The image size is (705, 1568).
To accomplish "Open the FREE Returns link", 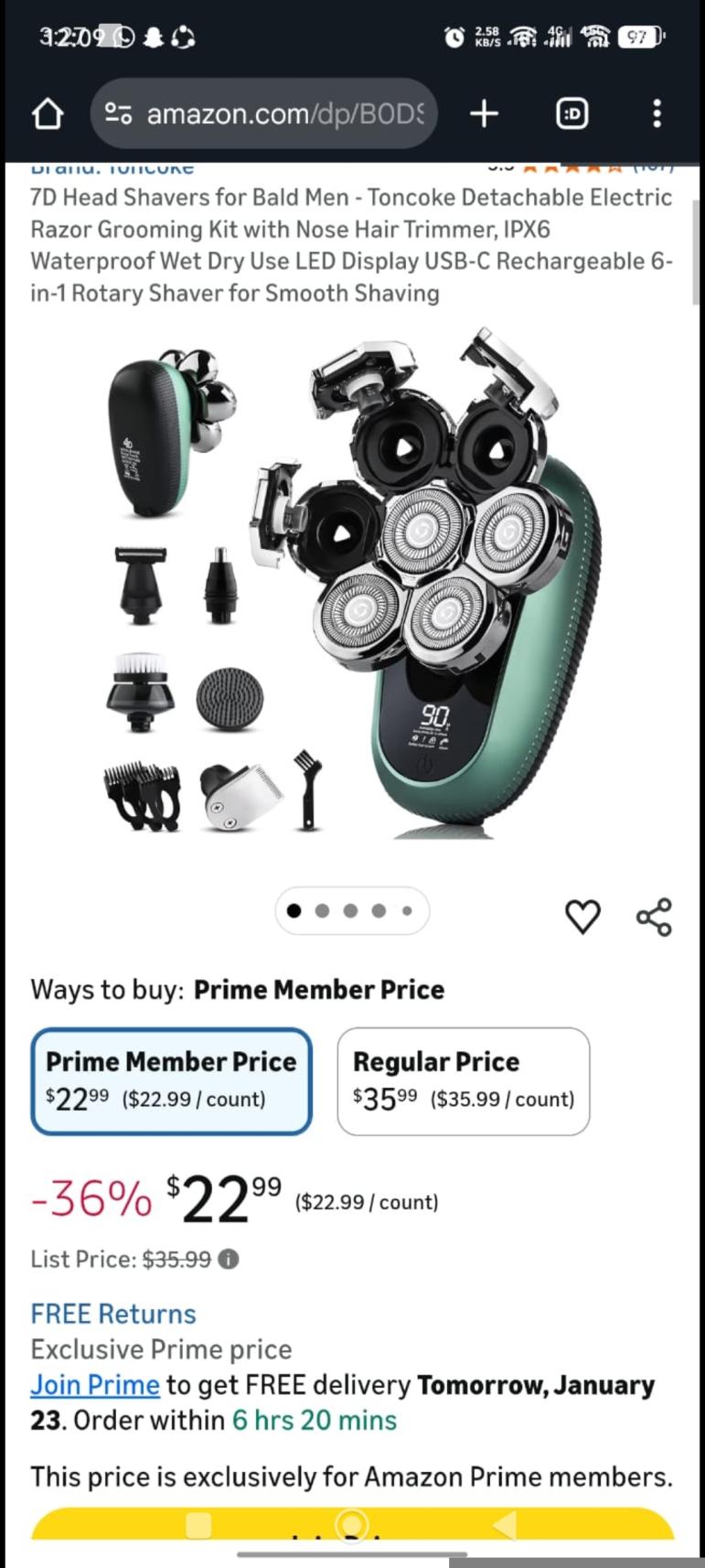I will coord(113,1314).
